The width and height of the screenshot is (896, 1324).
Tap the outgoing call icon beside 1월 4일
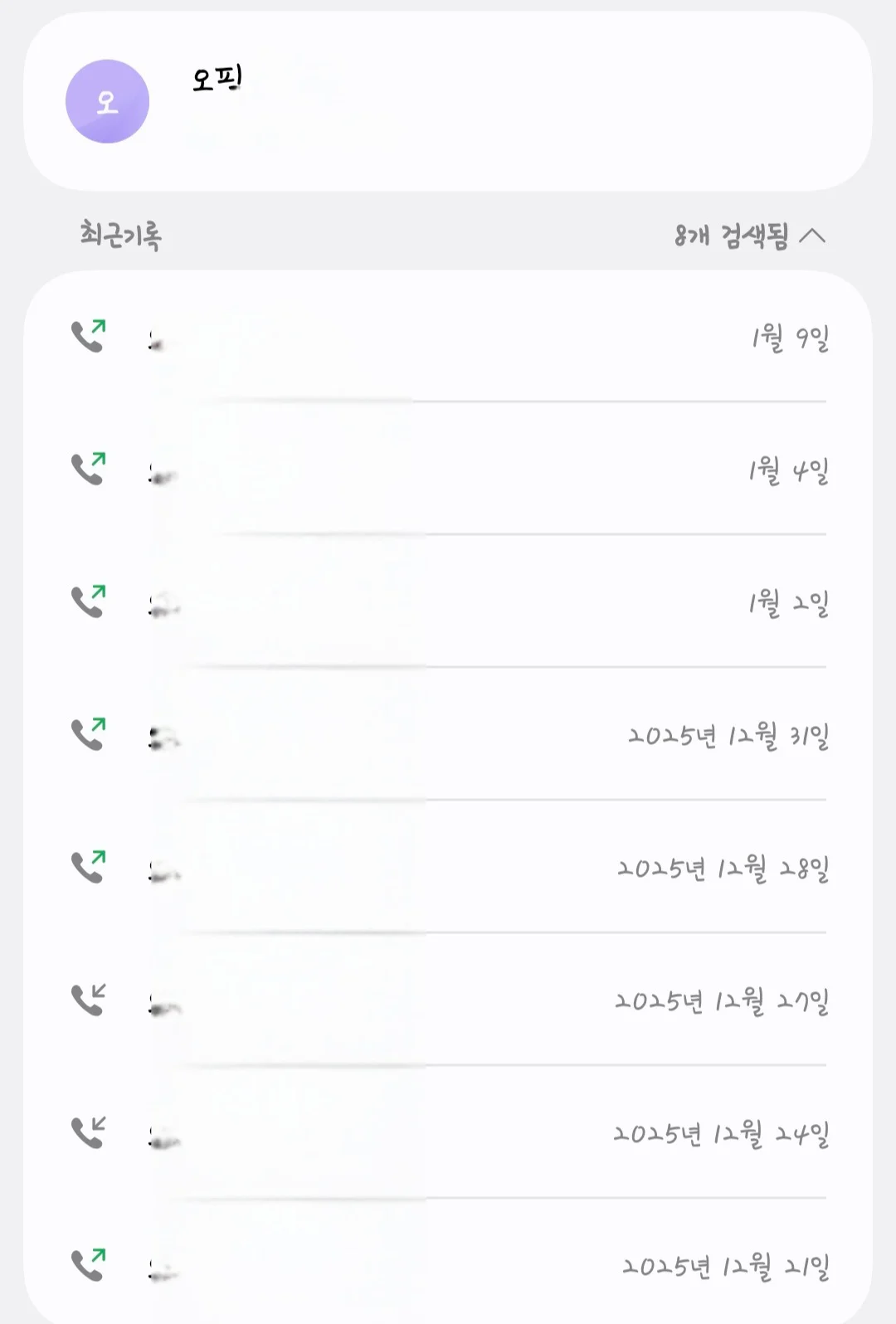click(87, 471)
